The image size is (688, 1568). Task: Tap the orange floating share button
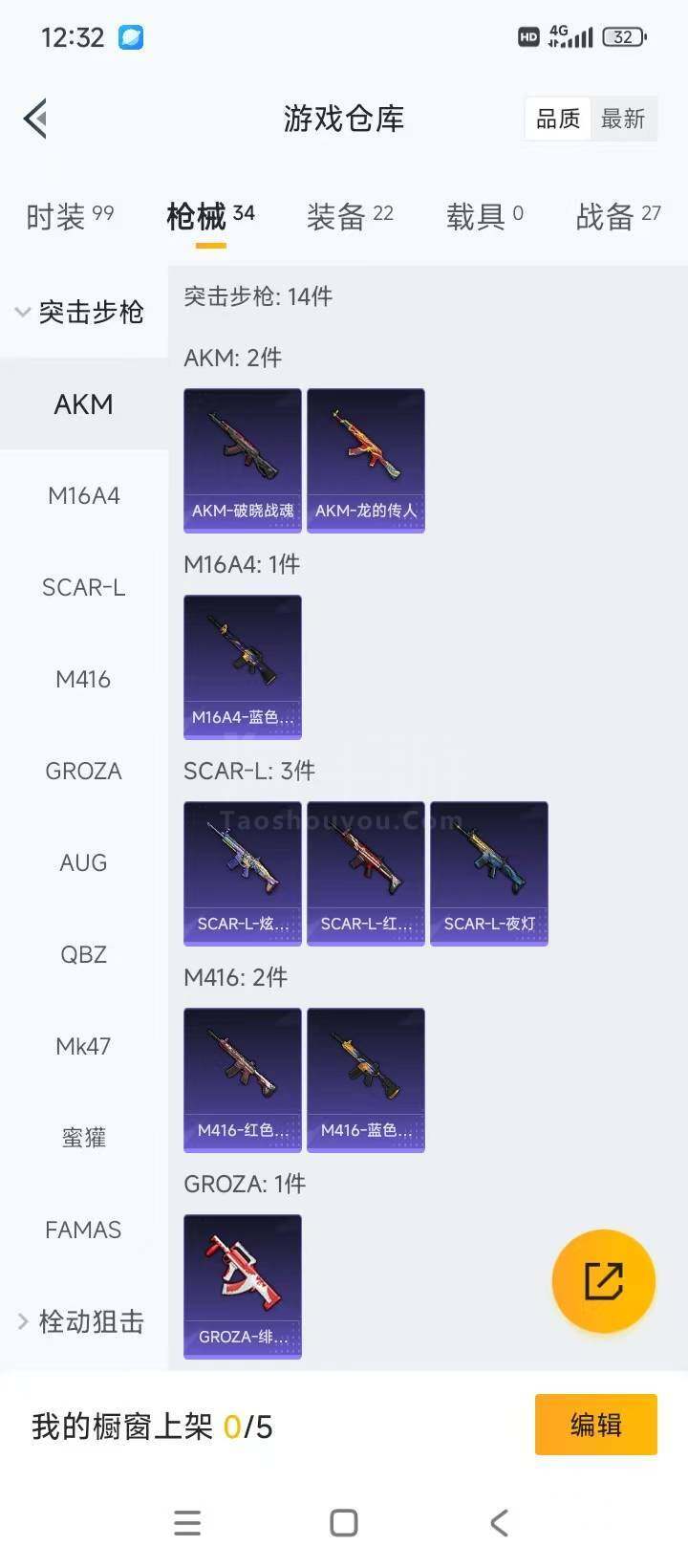coord(604,1281)
